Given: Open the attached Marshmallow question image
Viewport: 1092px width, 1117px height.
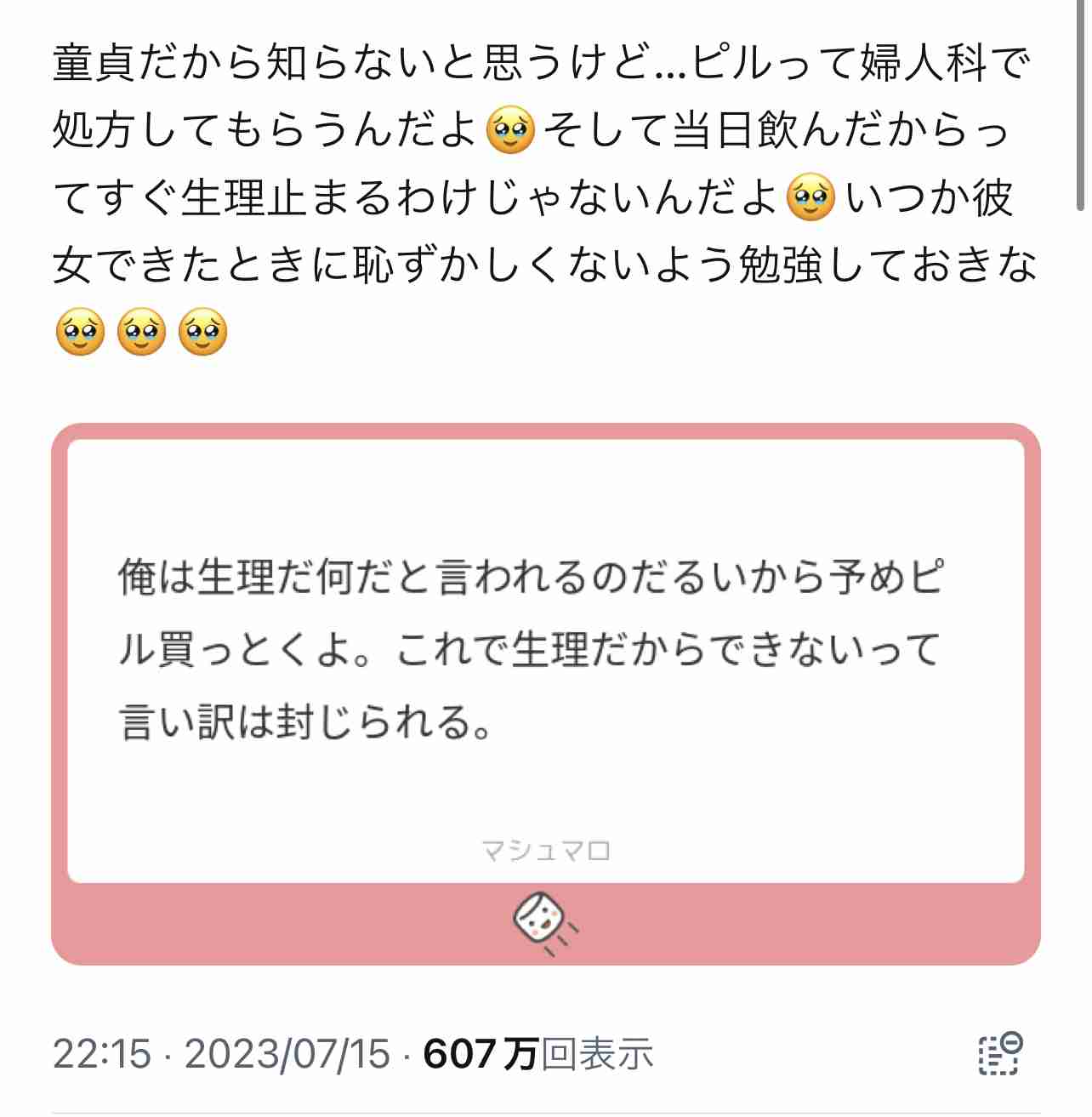Looking at the screenshot, I should coord(545,692).
